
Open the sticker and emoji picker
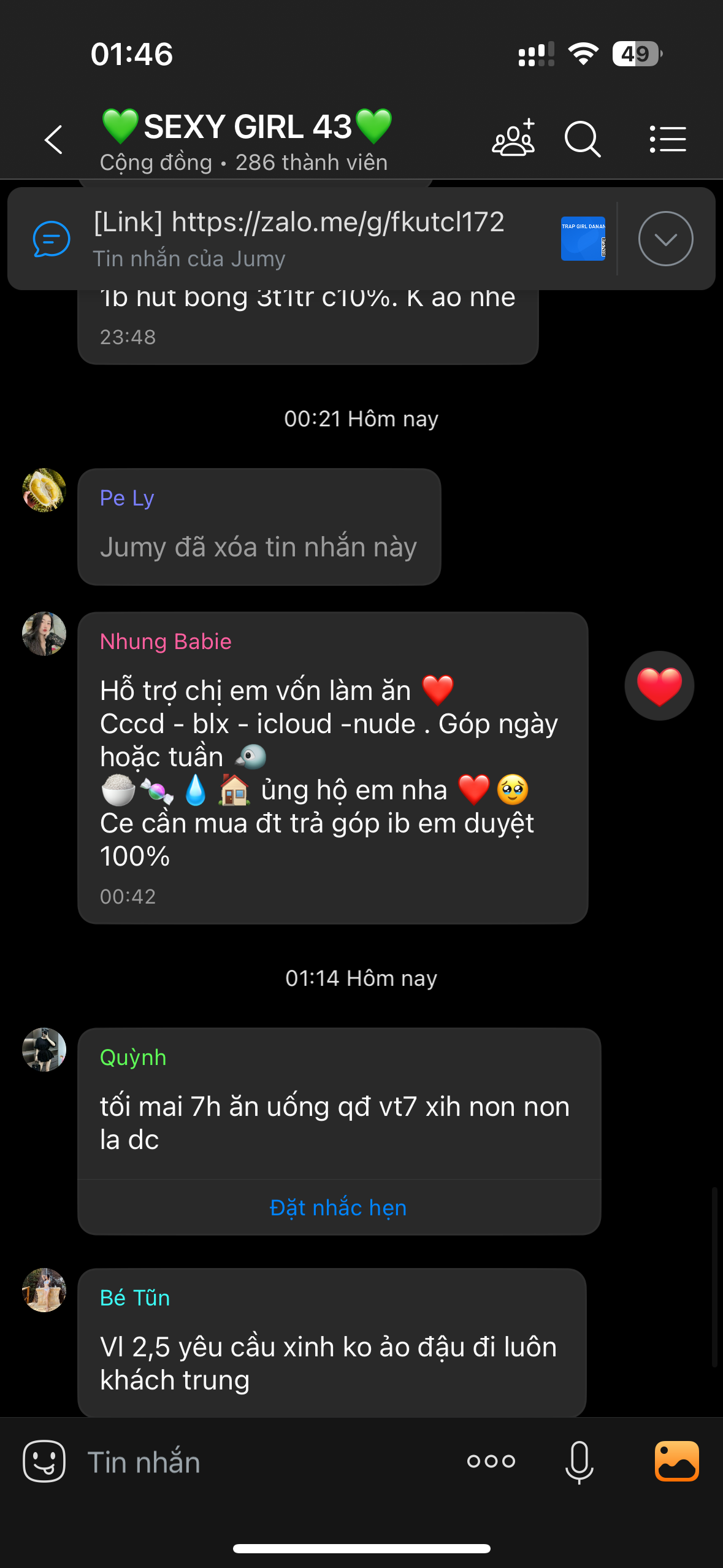coord(44,1461)
